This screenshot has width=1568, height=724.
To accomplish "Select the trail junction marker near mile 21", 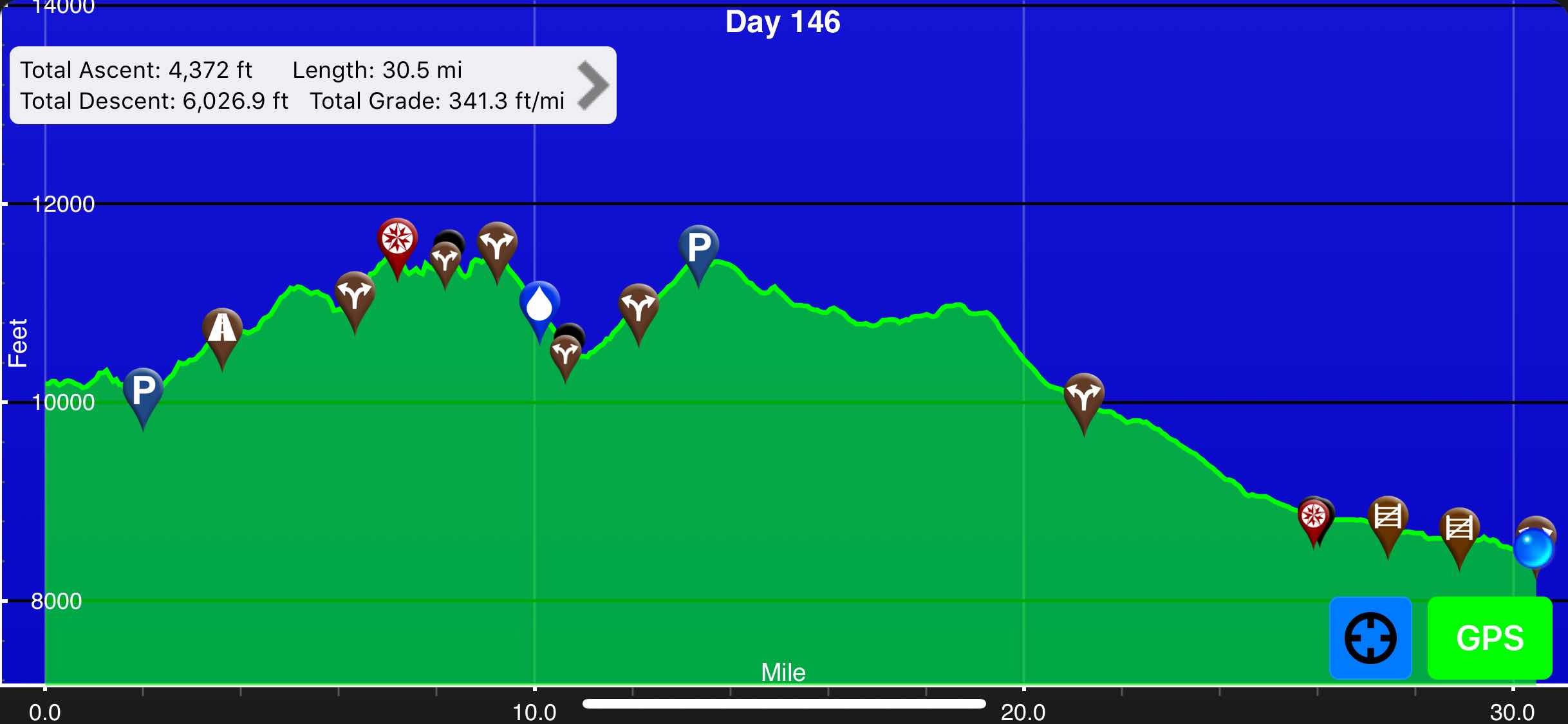I will [1084, 395].
